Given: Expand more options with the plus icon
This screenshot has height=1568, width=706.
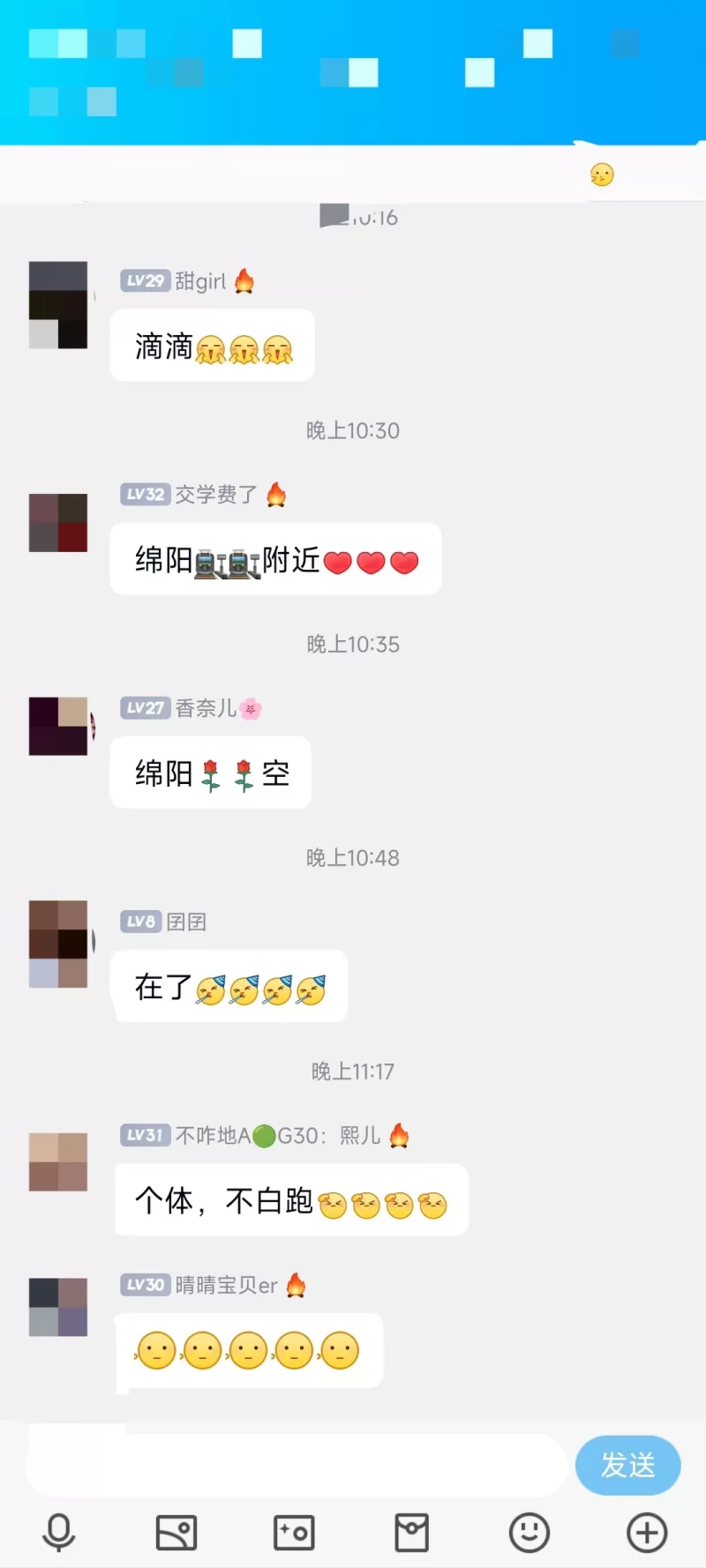Looking at the screenshot, I should pyautogui.click(x=647, y=1533).
